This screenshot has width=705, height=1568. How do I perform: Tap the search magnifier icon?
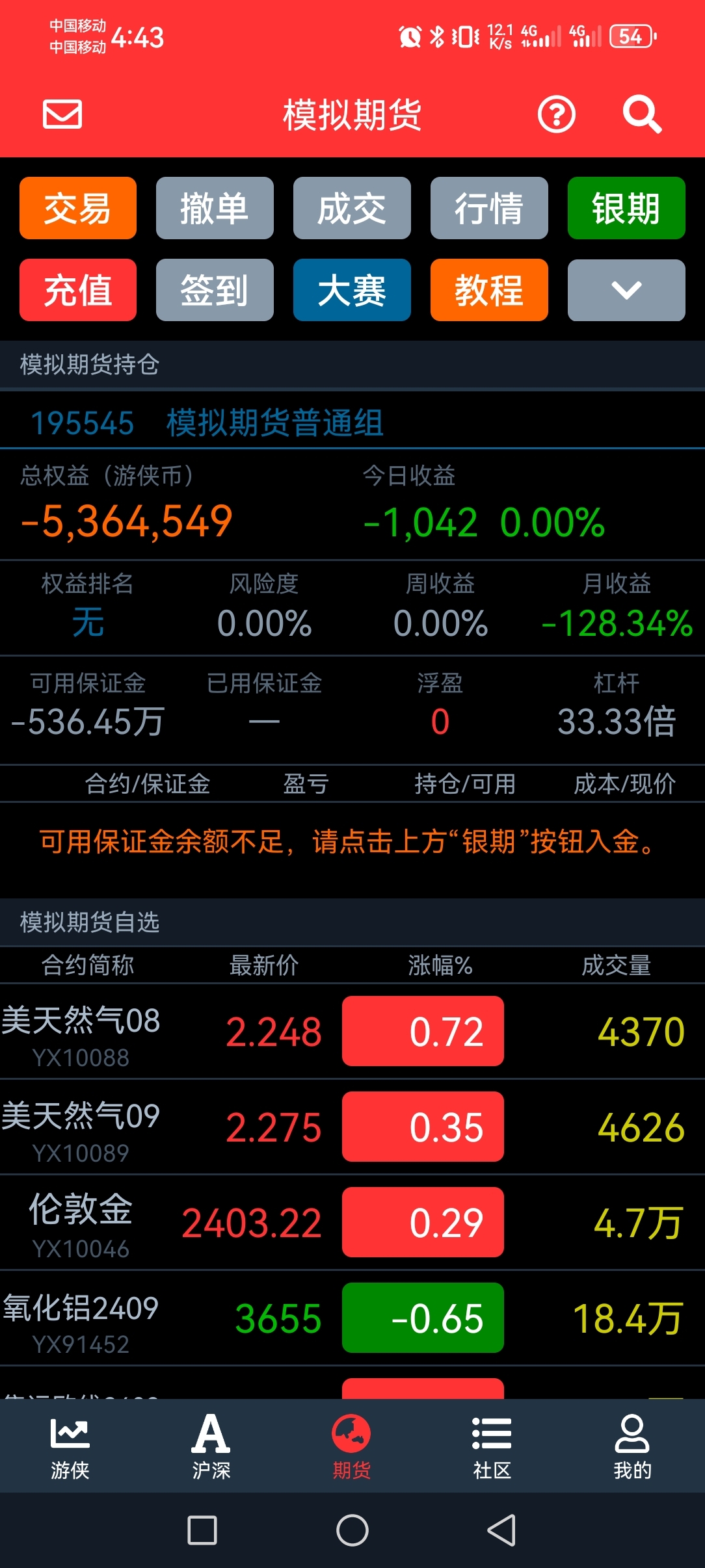point(642,114)
